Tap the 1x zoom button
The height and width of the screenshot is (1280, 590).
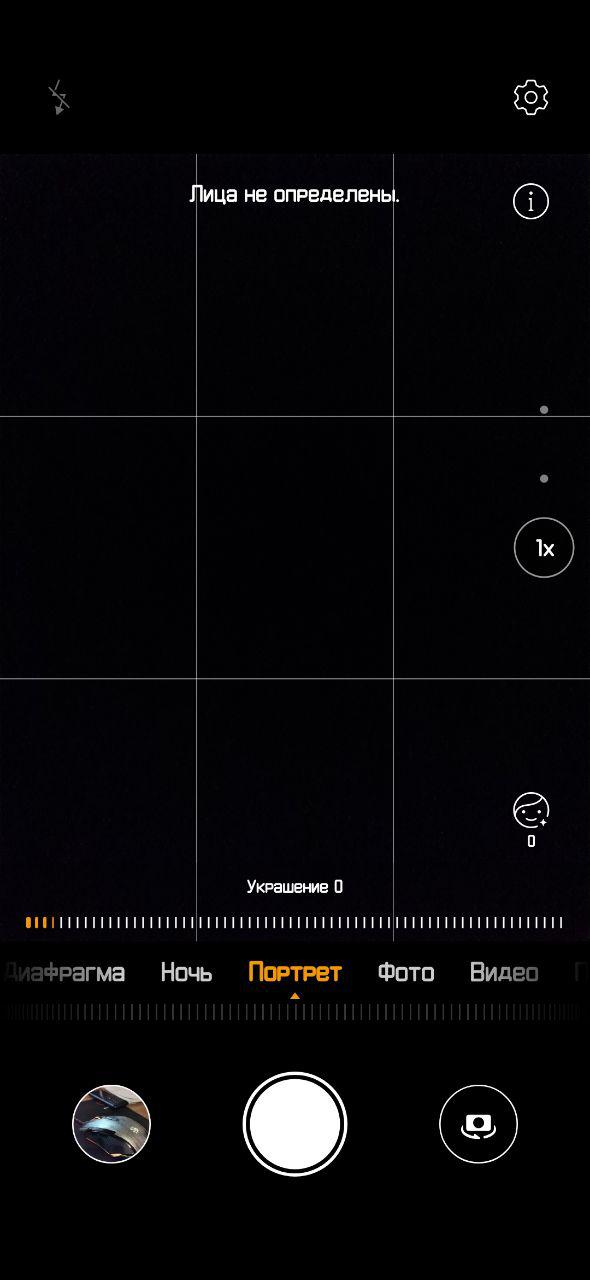tap(544, 548)
